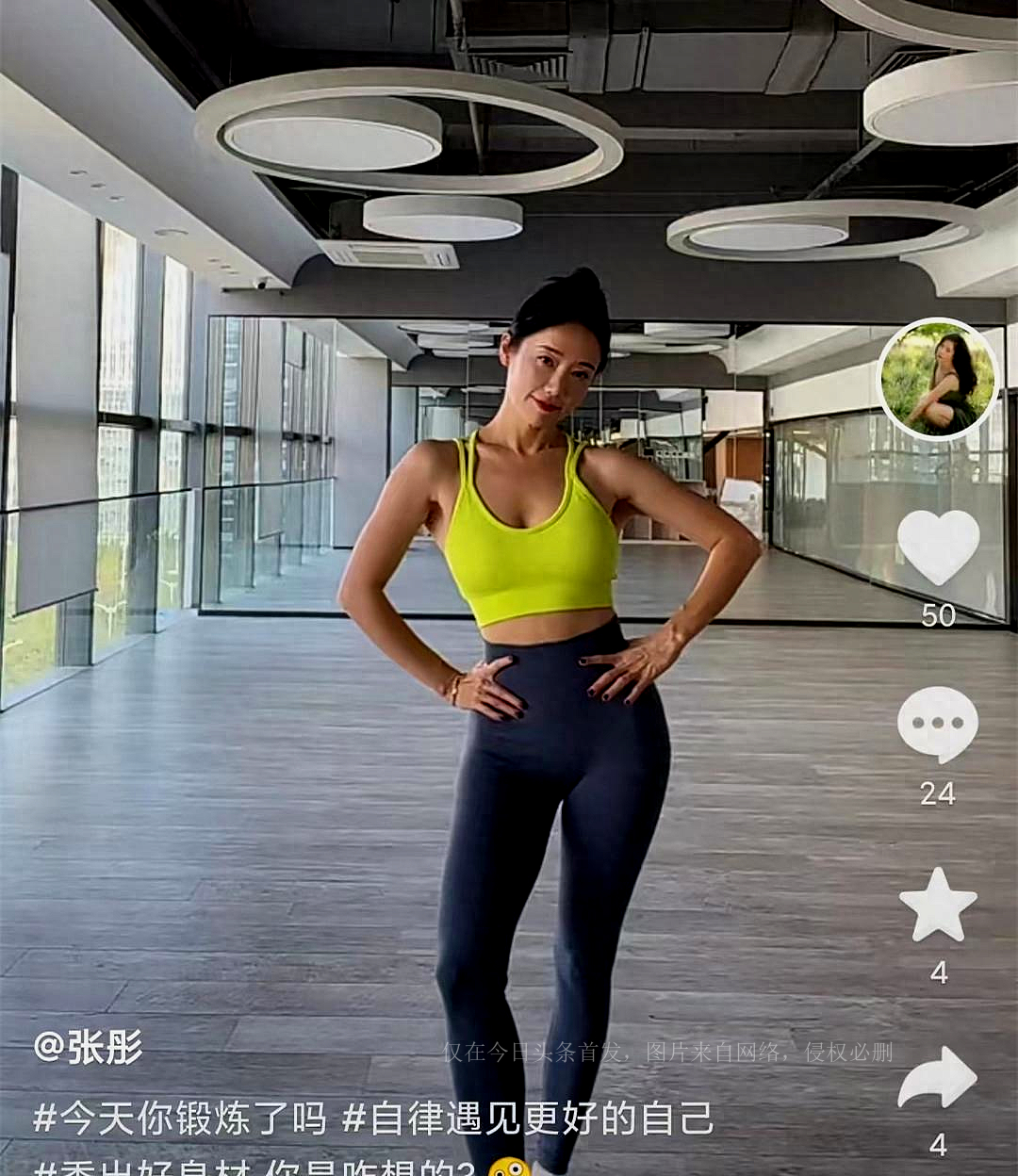Click the favorite count 4 under the star

(938, 971)
